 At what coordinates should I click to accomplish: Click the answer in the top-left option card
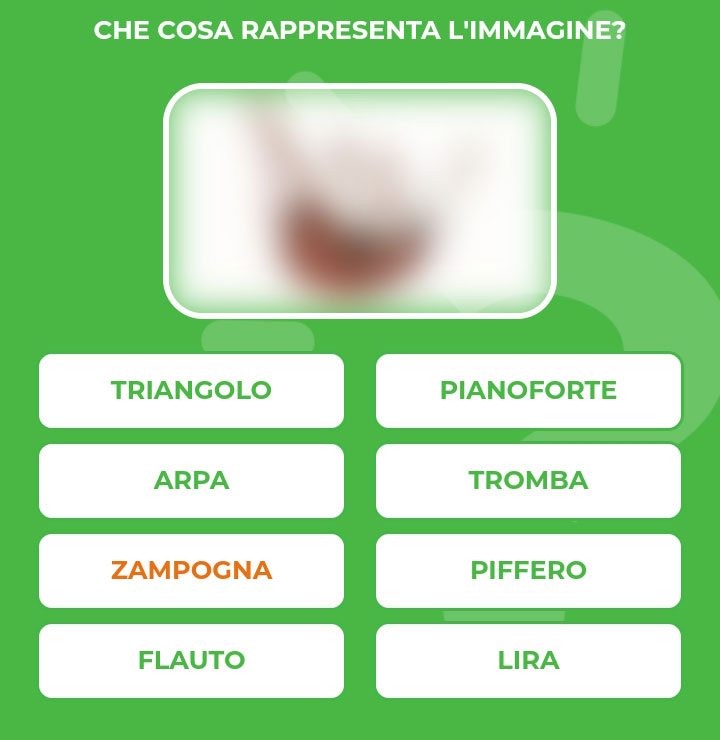[191, 391]
